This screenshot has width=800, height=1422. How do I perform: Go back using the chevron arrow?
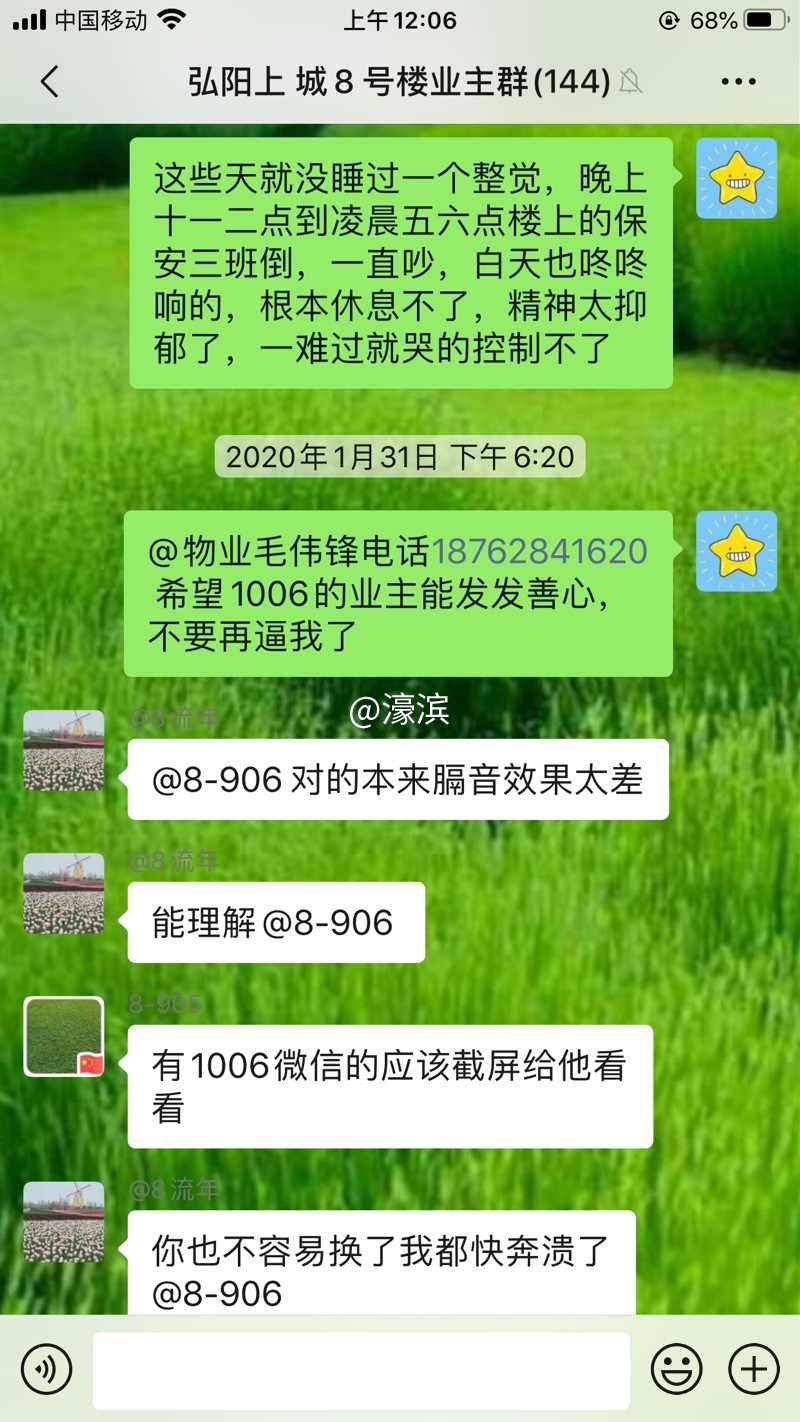50,81
